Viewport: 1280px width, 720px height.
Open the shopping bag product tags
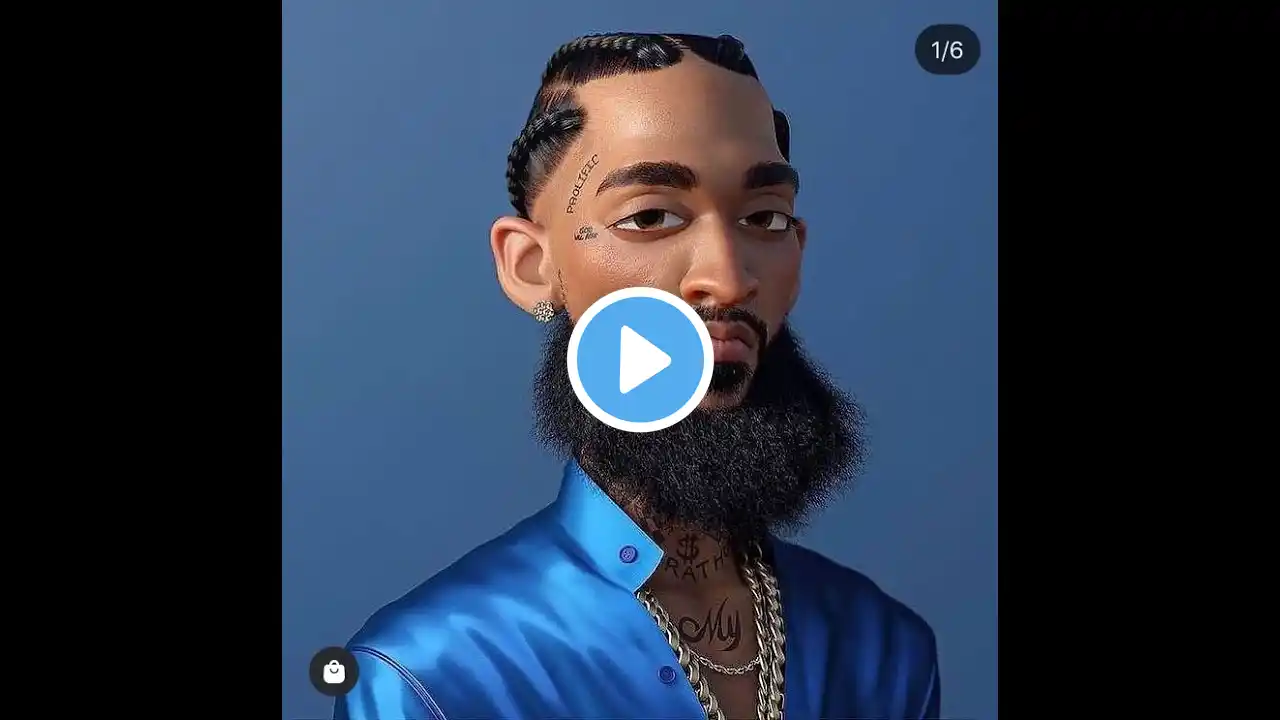[334, 671]
